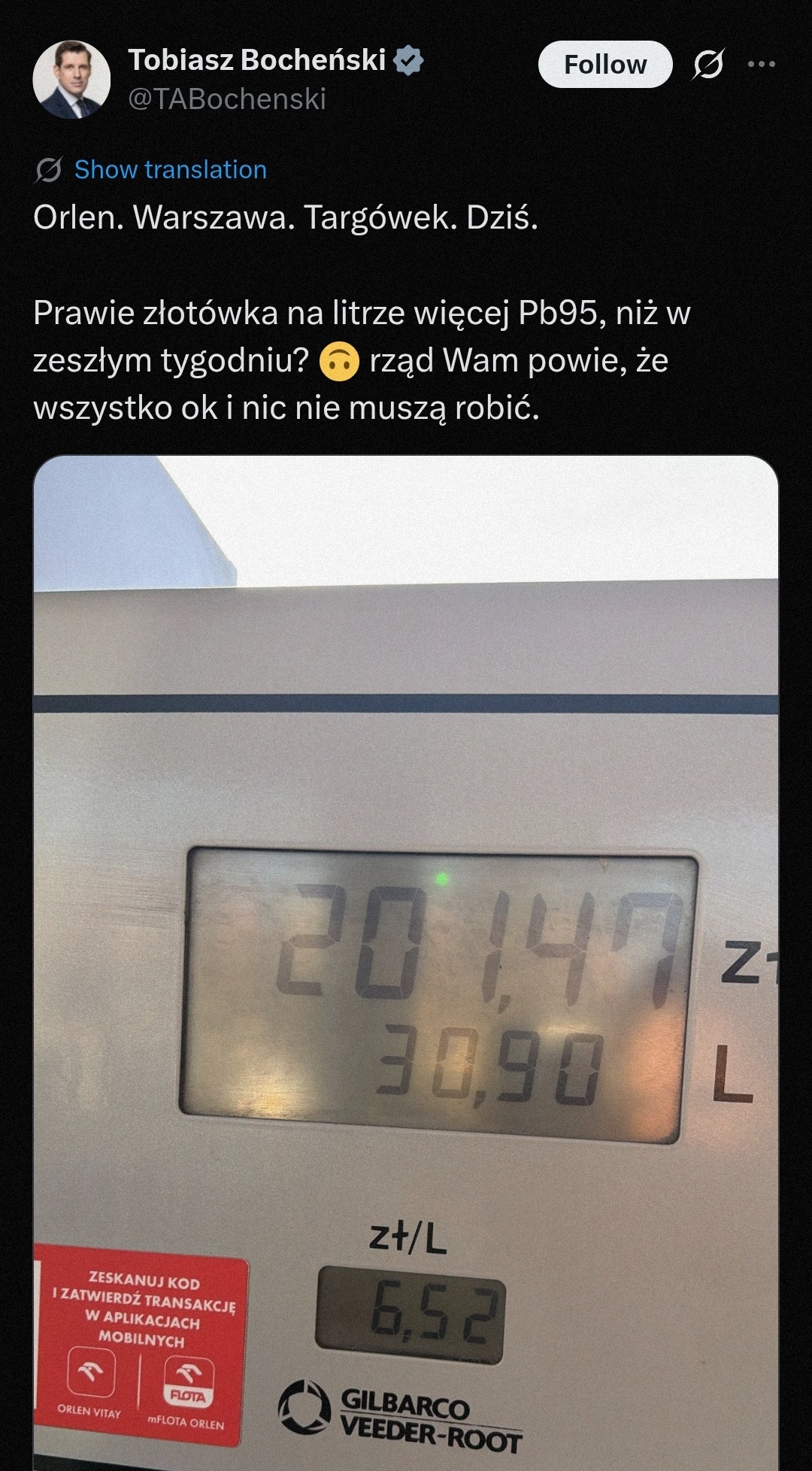The width and height of the screenshot is (812, 1471).
Task: Show translation of the post
Action: tap(170, 170)
